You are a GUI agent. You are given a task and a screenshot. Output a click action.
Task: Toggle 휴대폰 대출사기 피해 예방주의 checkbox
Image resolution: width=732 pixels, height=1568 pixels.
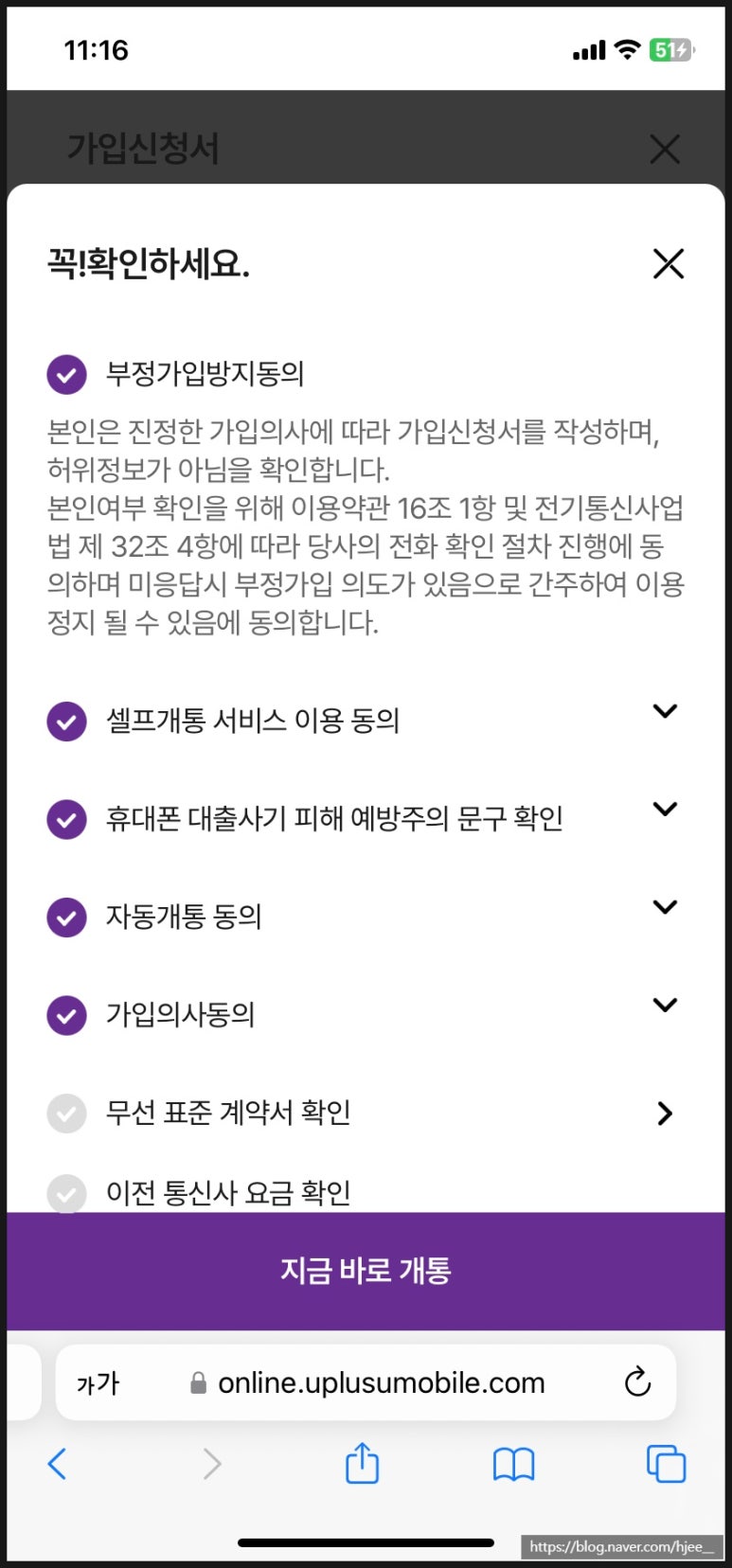tap(66, 819)
